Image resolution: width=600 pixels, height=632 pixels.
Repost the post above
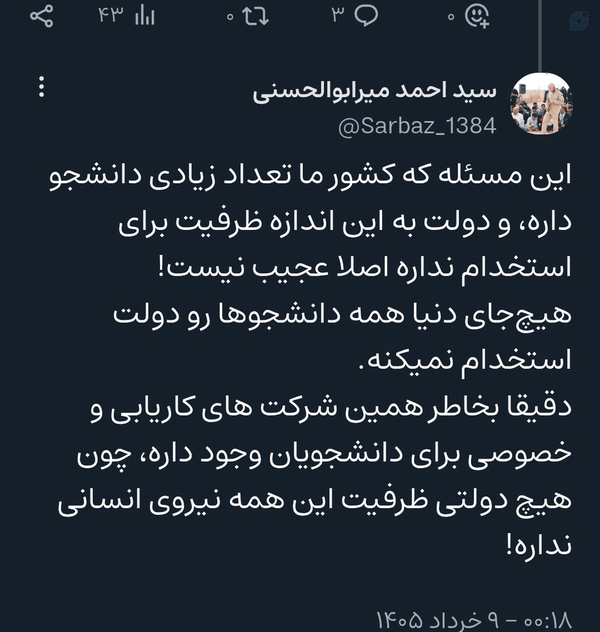click(x=255, y=17)
